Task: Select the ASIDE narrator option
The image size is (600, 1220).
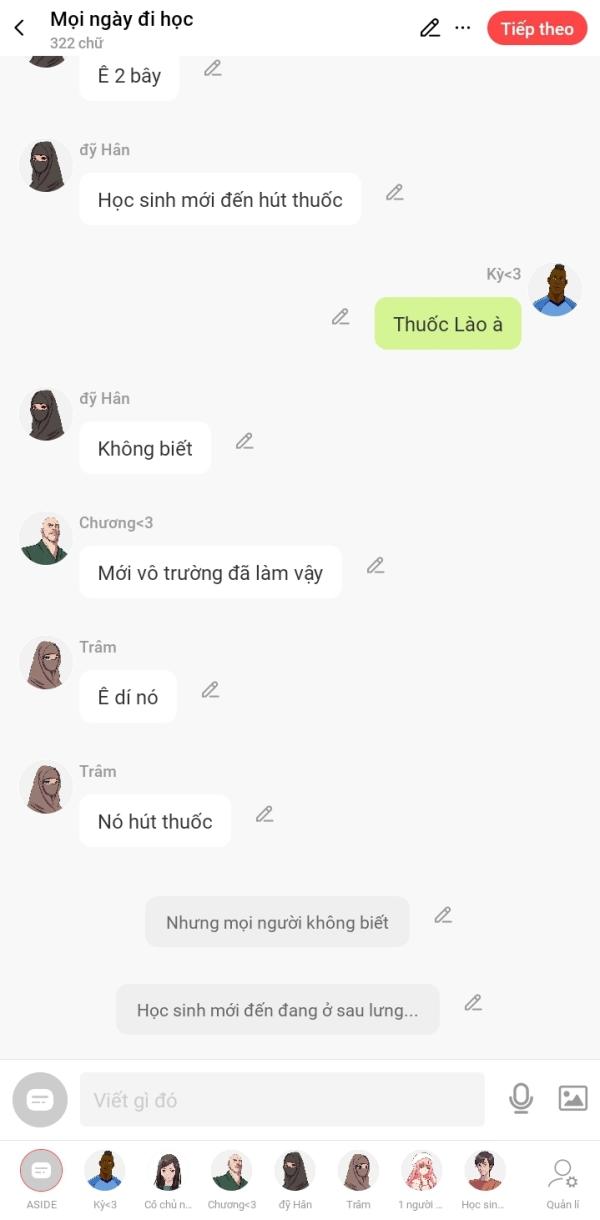Action: (x=41, y=1172)
